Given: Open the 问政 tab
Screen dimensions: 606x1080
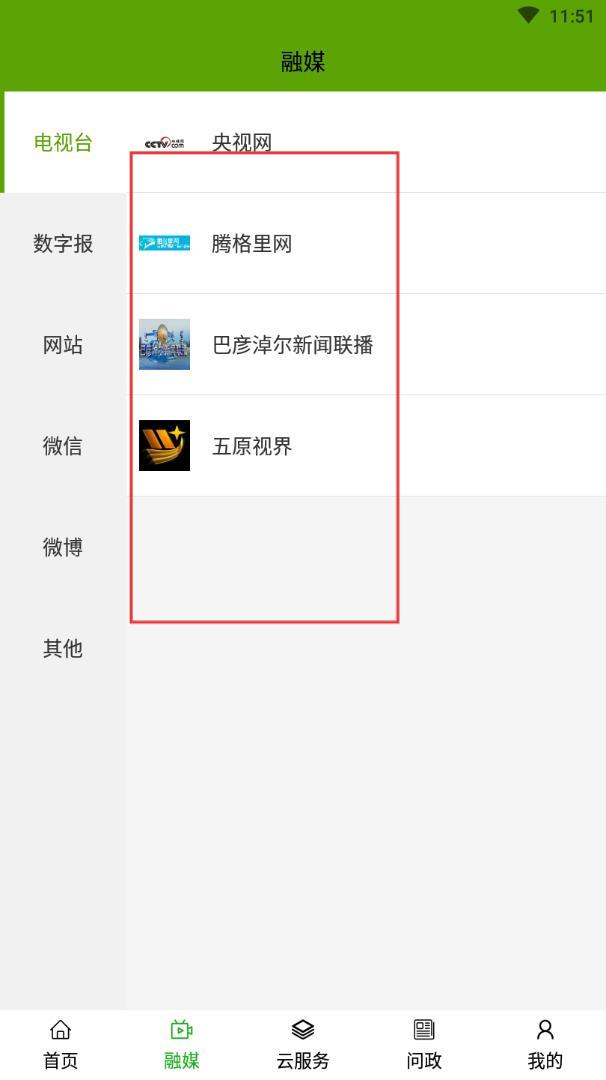Looking at the screenshot, I should coord(424,1045).
